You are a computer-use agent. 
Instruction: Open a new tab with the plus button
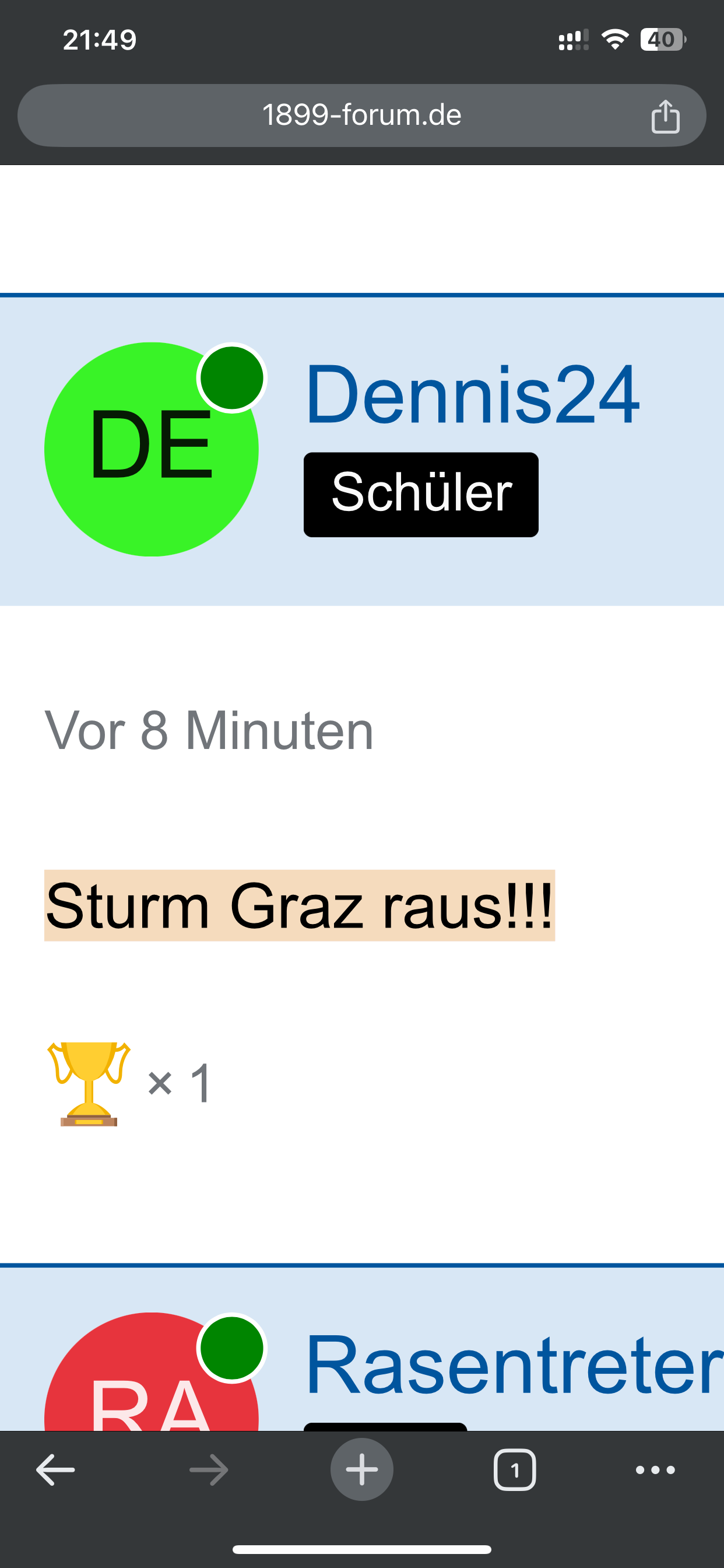tap(362, 1469)
